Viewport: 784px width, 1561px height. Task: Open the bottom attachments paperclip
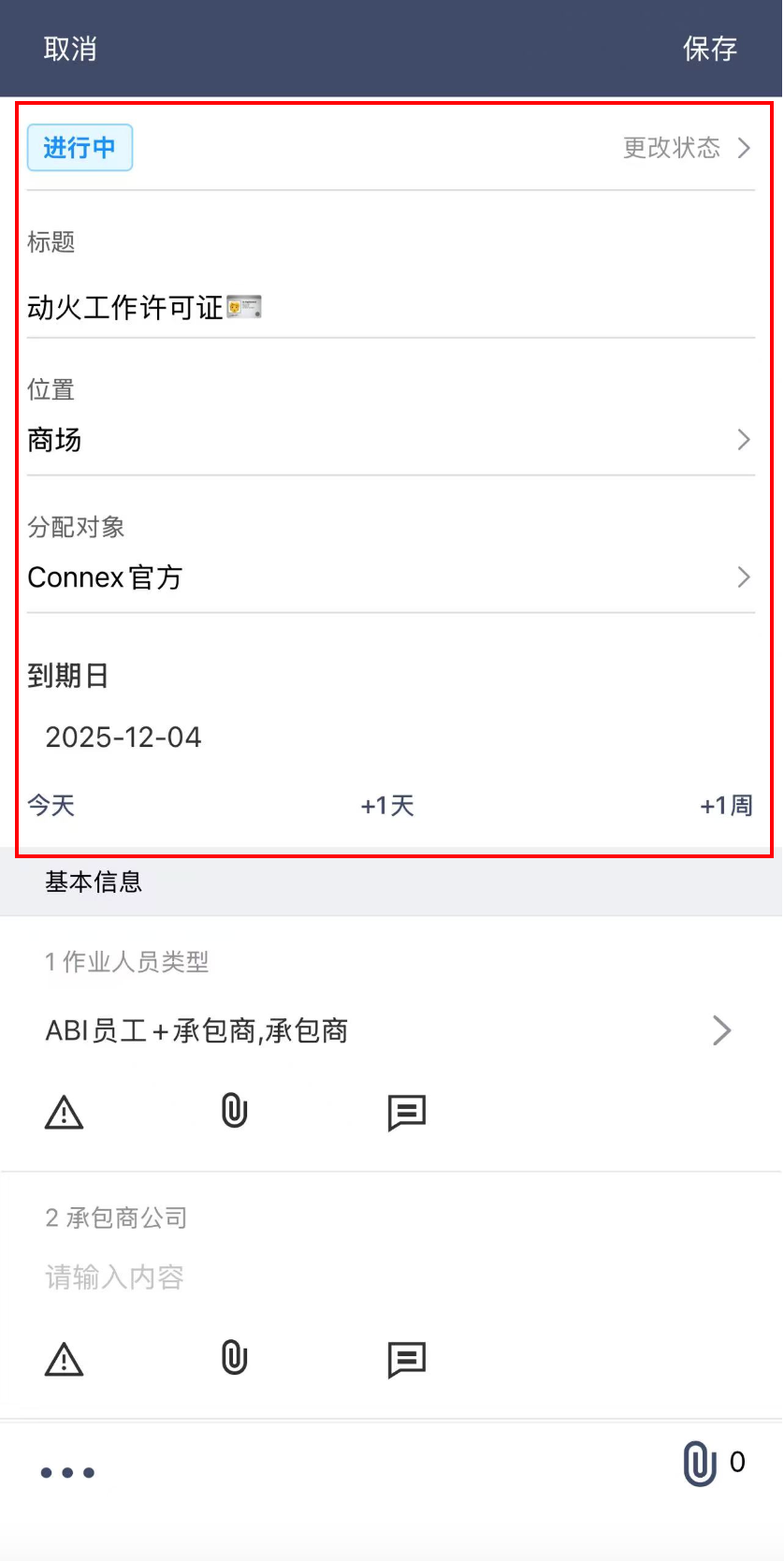[x=700, y=1463]
